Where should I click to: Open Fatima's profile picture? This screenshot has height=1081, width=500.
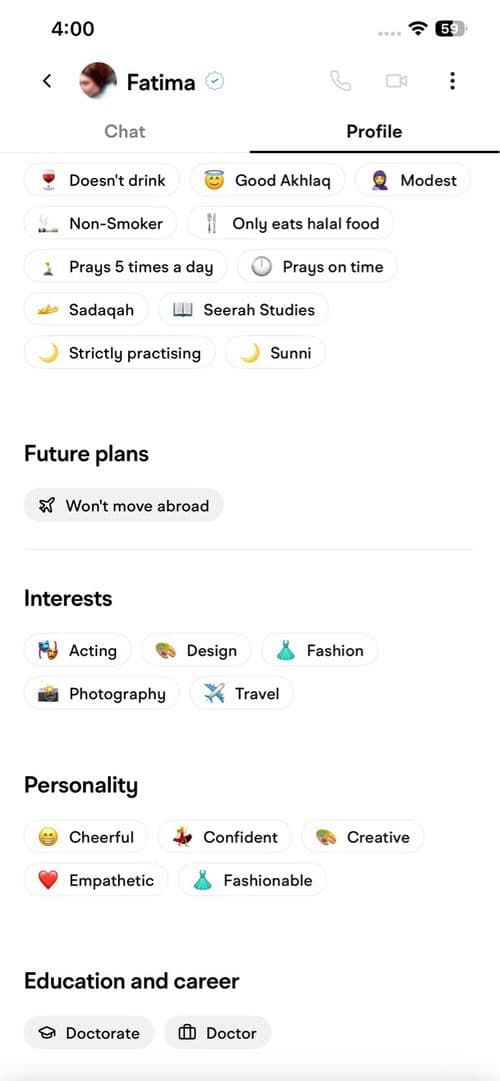click(x=99, y=81)
